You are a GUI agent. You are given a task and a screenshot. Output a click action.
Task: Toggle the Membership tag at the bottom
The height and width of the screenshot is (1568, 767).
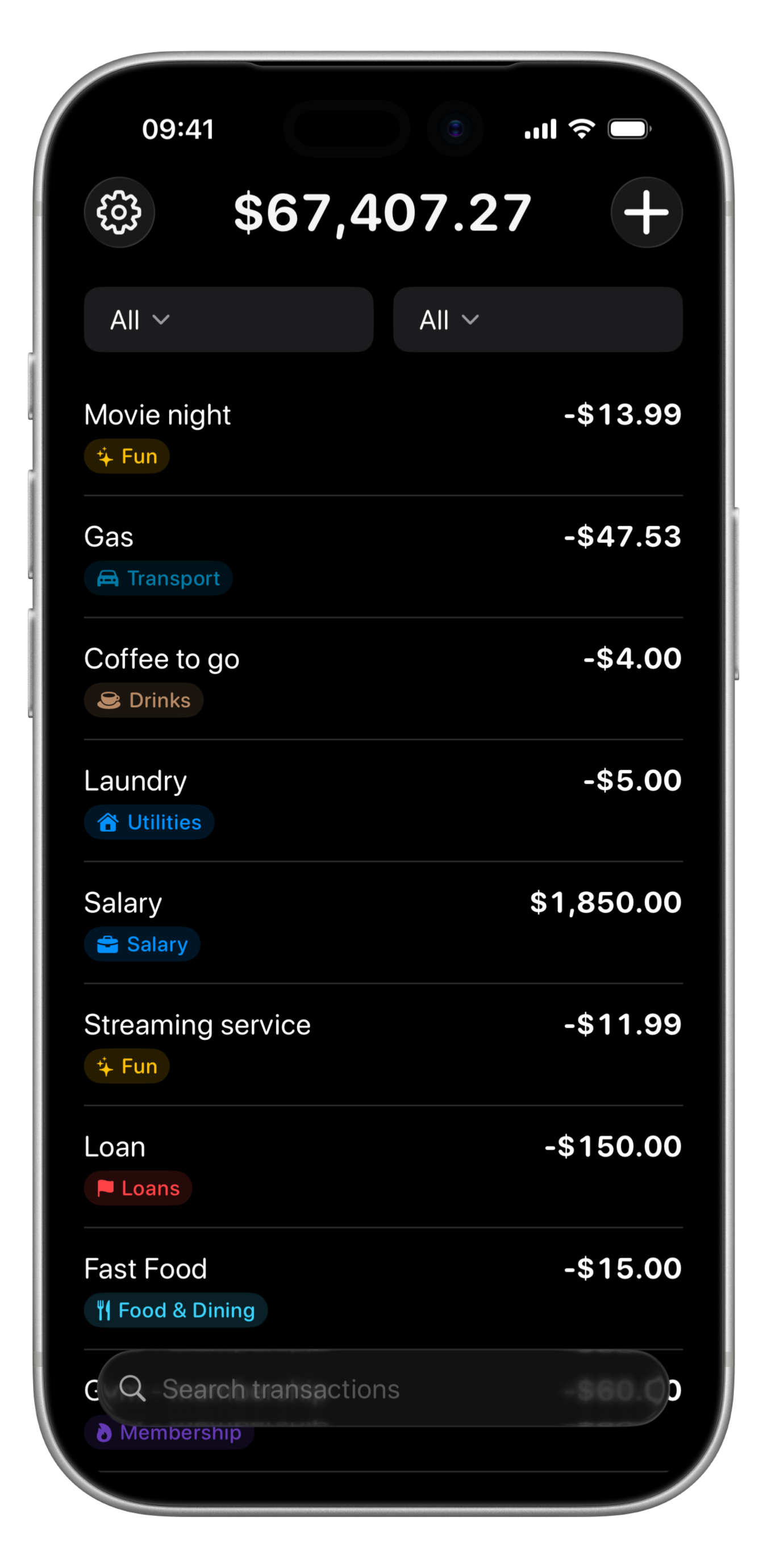(x=169, y=1432)
